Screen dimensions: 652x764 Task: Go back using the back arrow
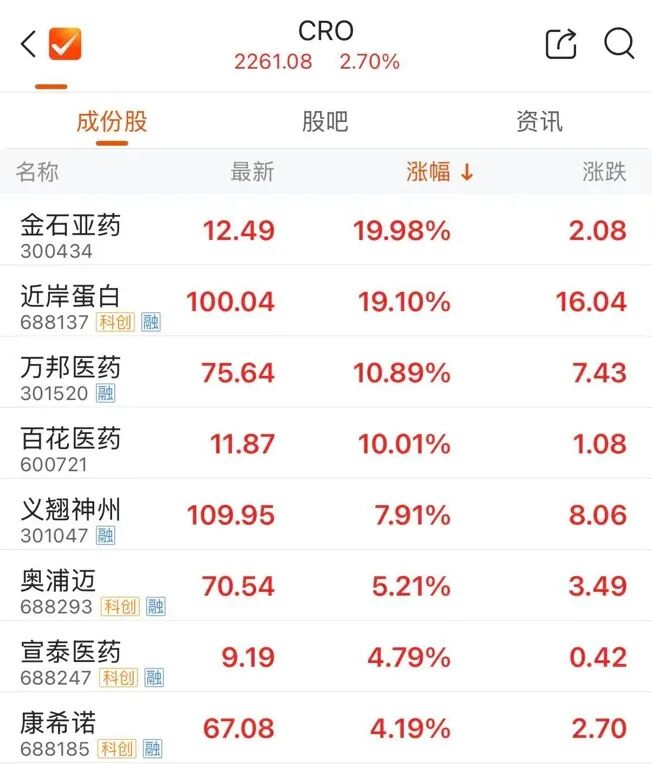point(28,44)
